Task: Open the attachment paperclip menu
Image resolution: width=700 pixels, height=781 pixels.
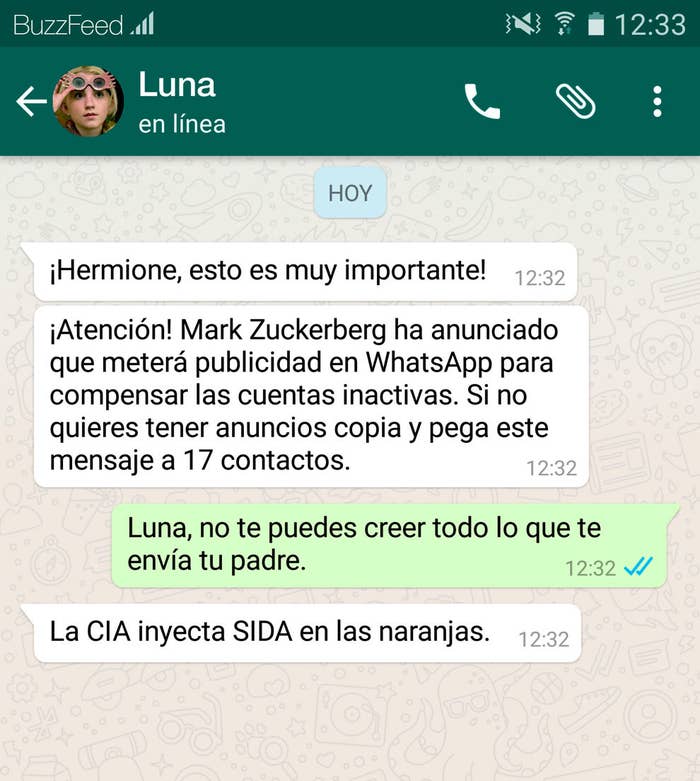Action: tap(575, 101)
